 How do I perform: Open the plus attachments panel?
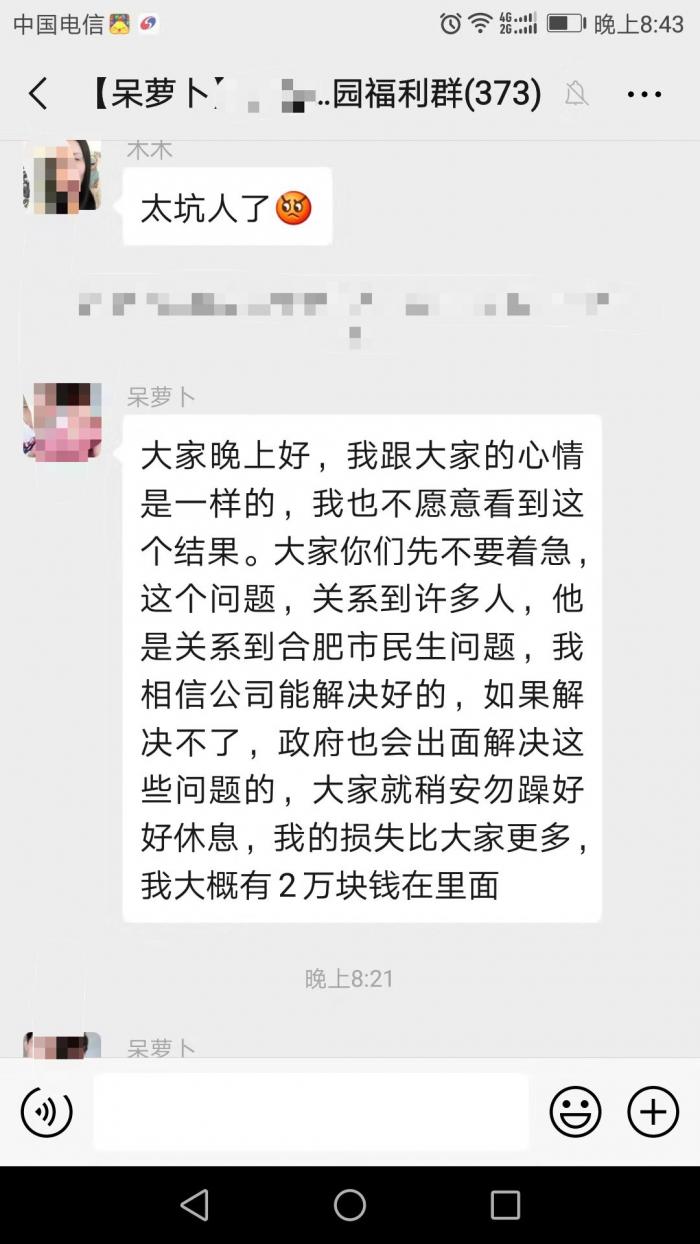(x=653, y=1111)
